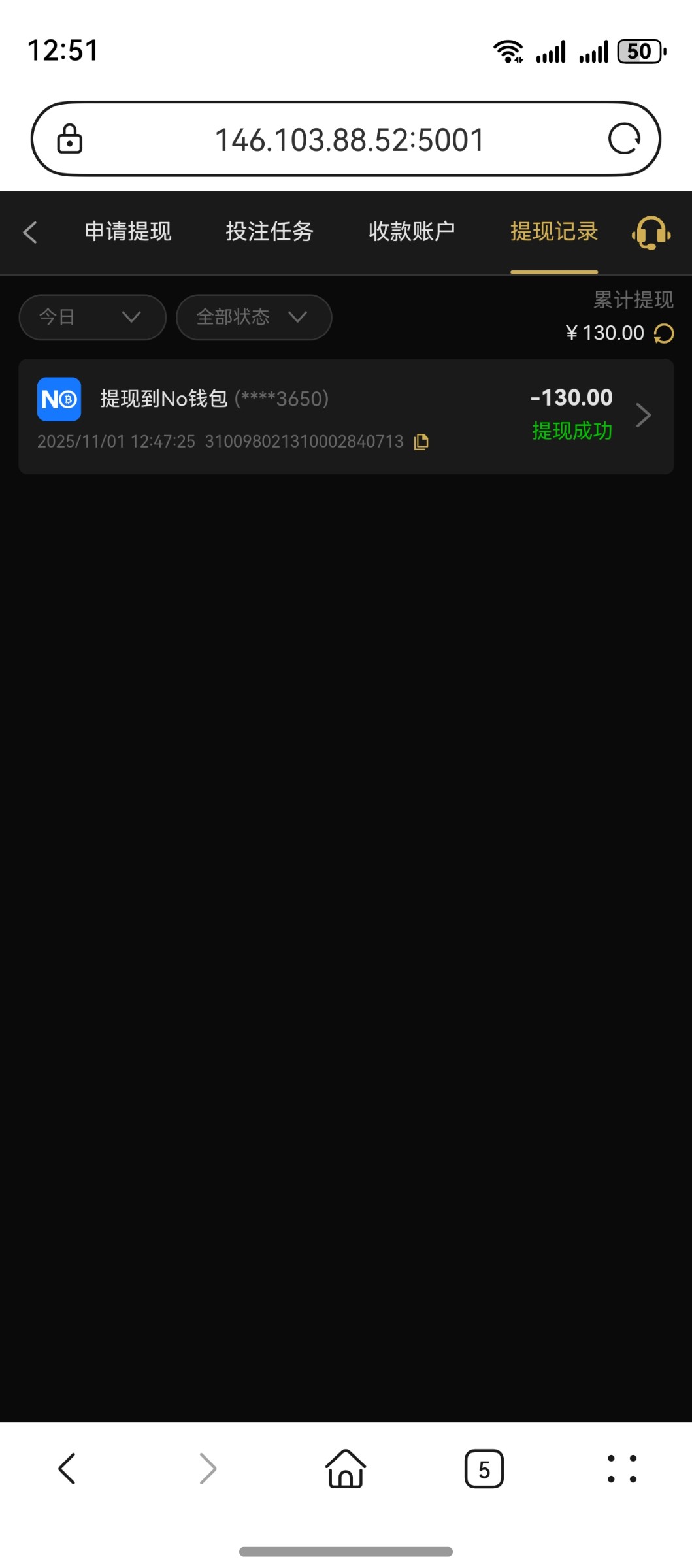Screen dimensions: 692x1568
Task: Copy the withdrawal order number
Action: pyautogui.click(x=421, y=442)
